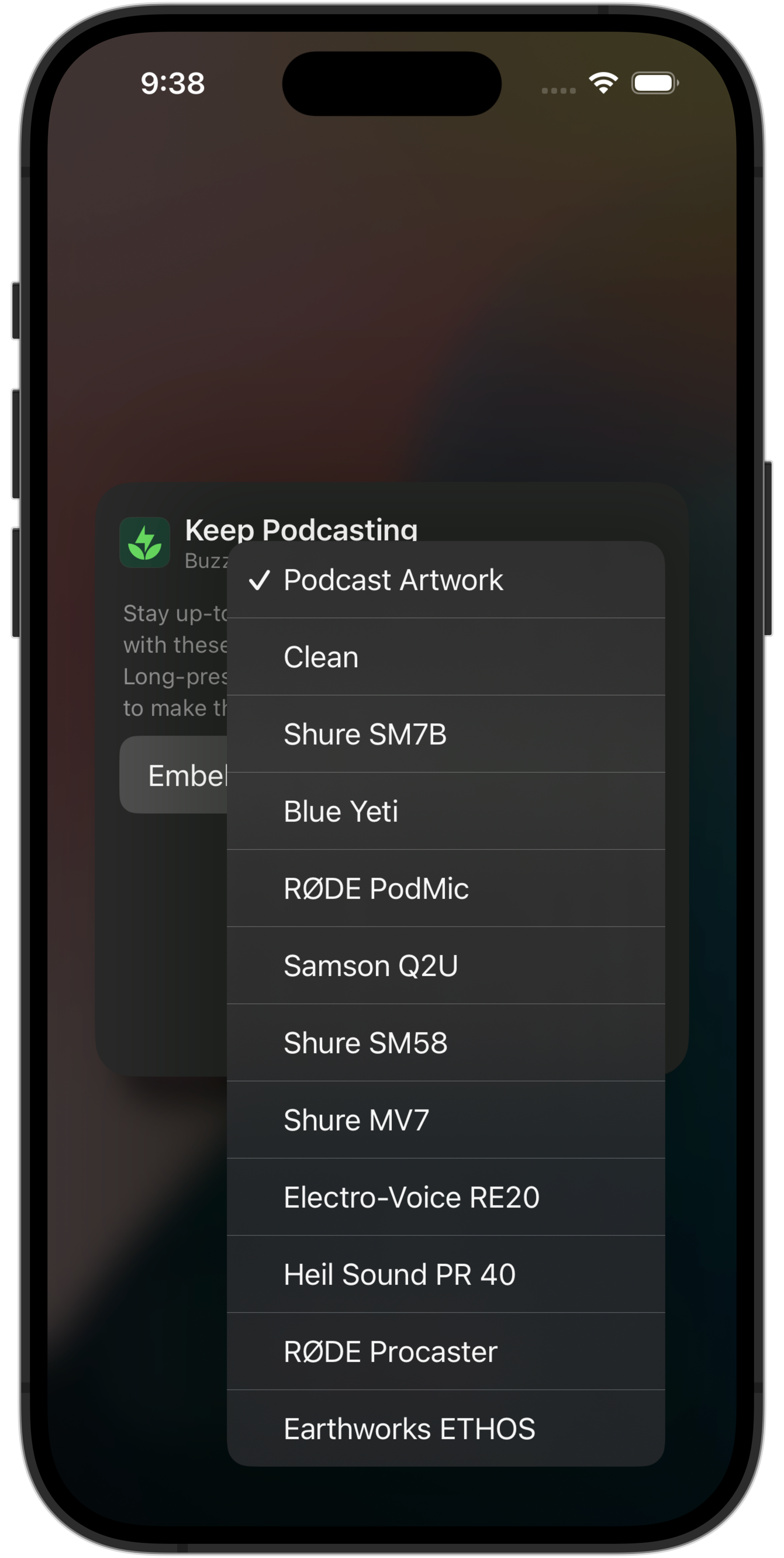Choose Earthworks ETHOS
This screenshot has height=1558, width=784.
[x=445, y=1429]
